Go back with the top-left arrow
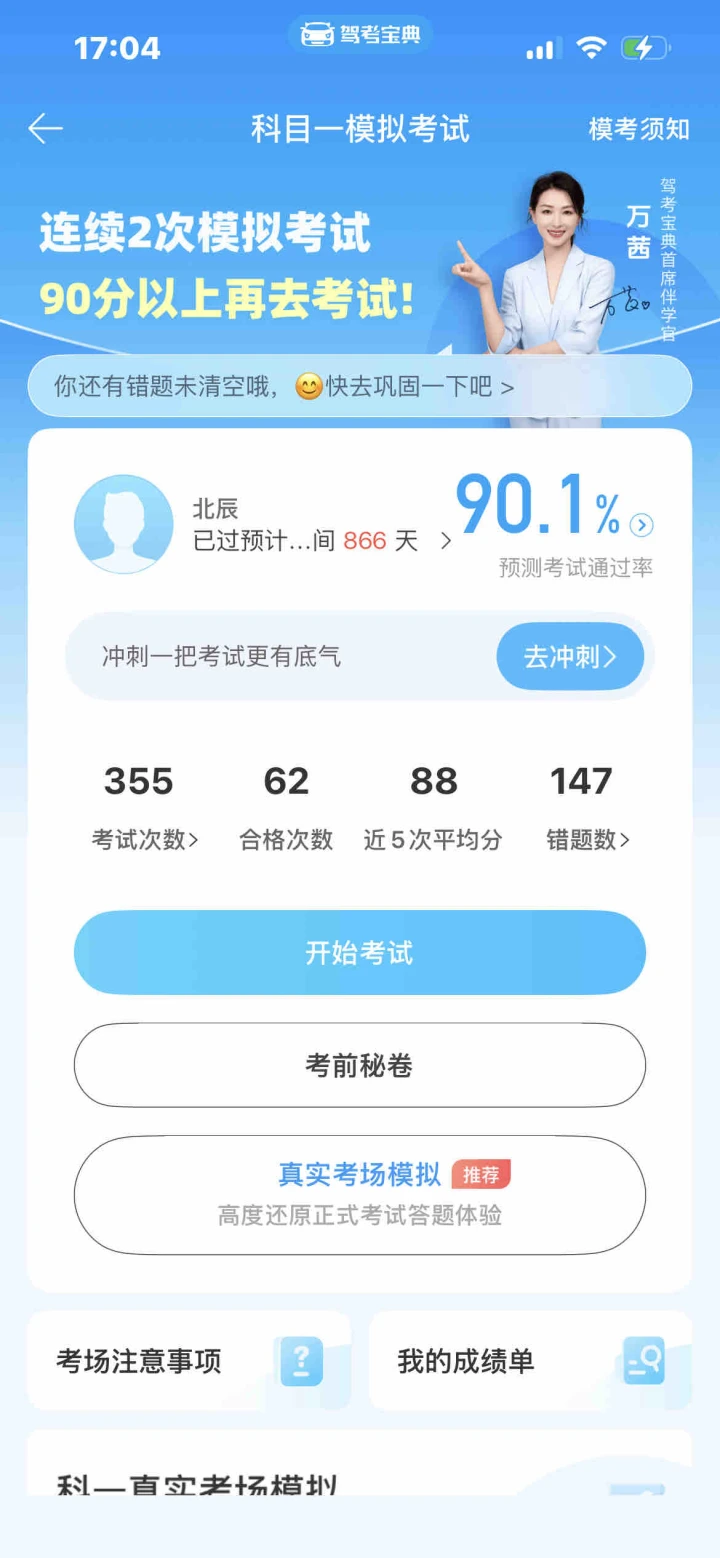The width and height of the screenshot is (720, 1558). pos(45,129)
